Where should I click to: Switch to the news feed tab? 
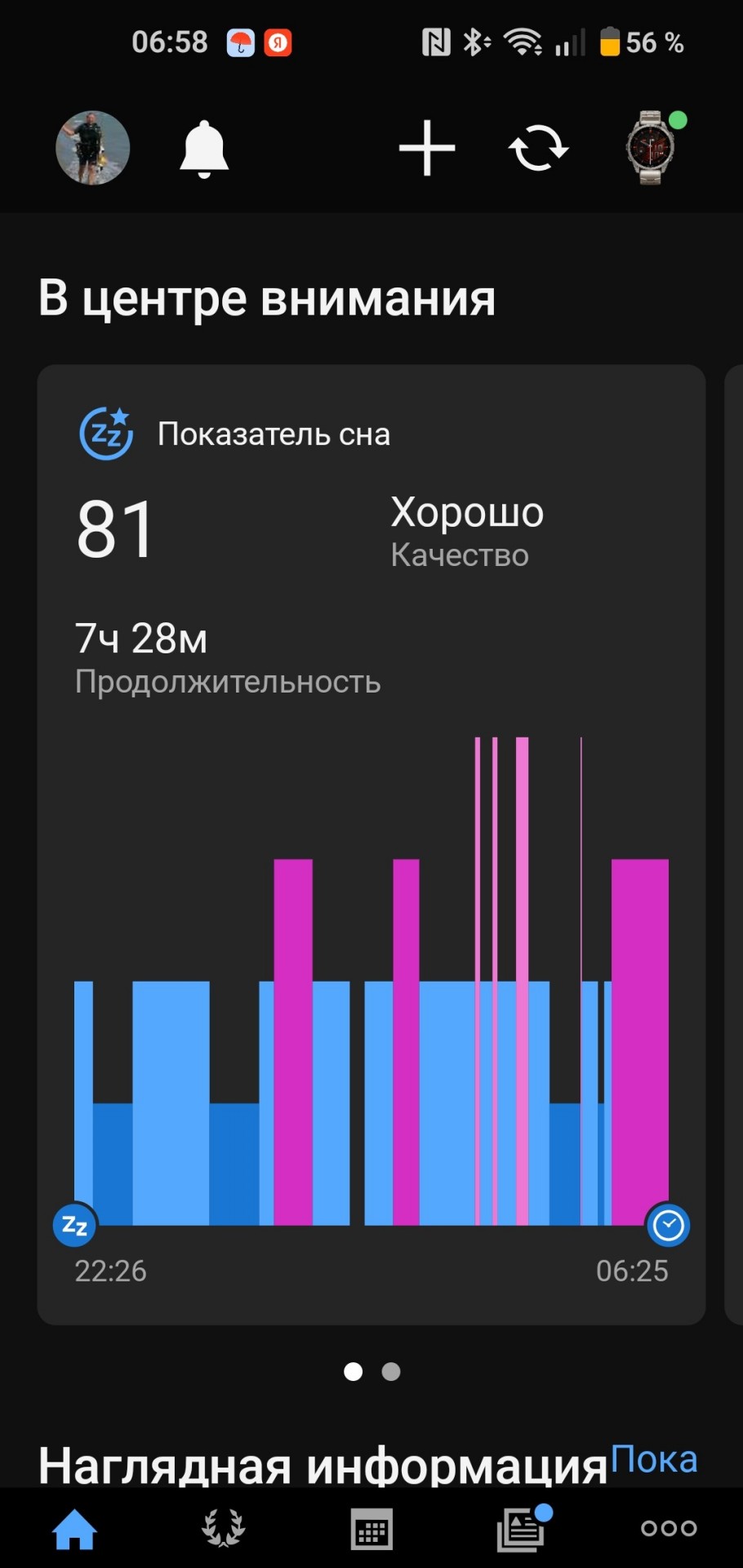(x=522, y=1528)
